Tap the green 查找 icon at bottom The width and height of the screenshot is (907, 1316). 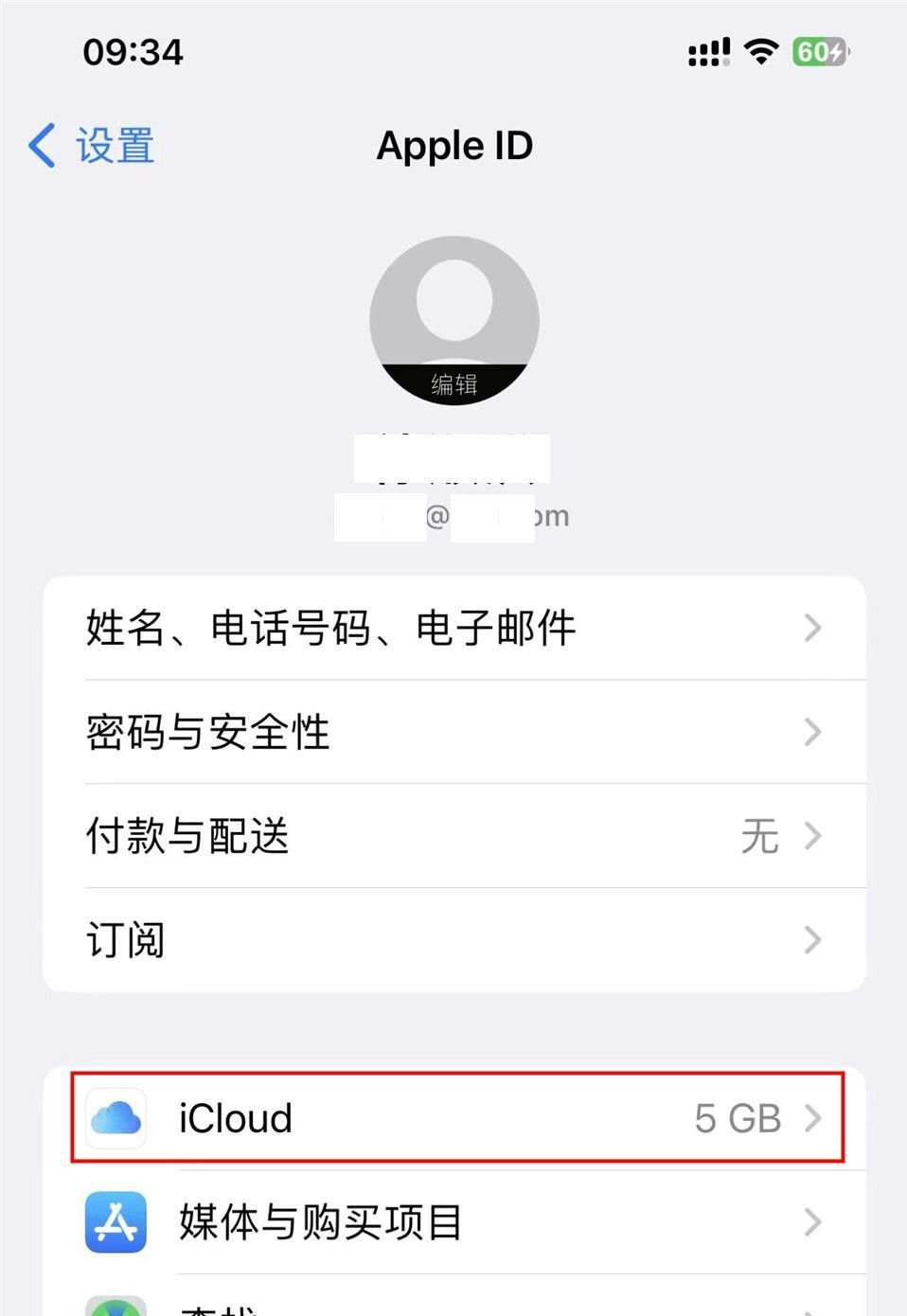116,1308
